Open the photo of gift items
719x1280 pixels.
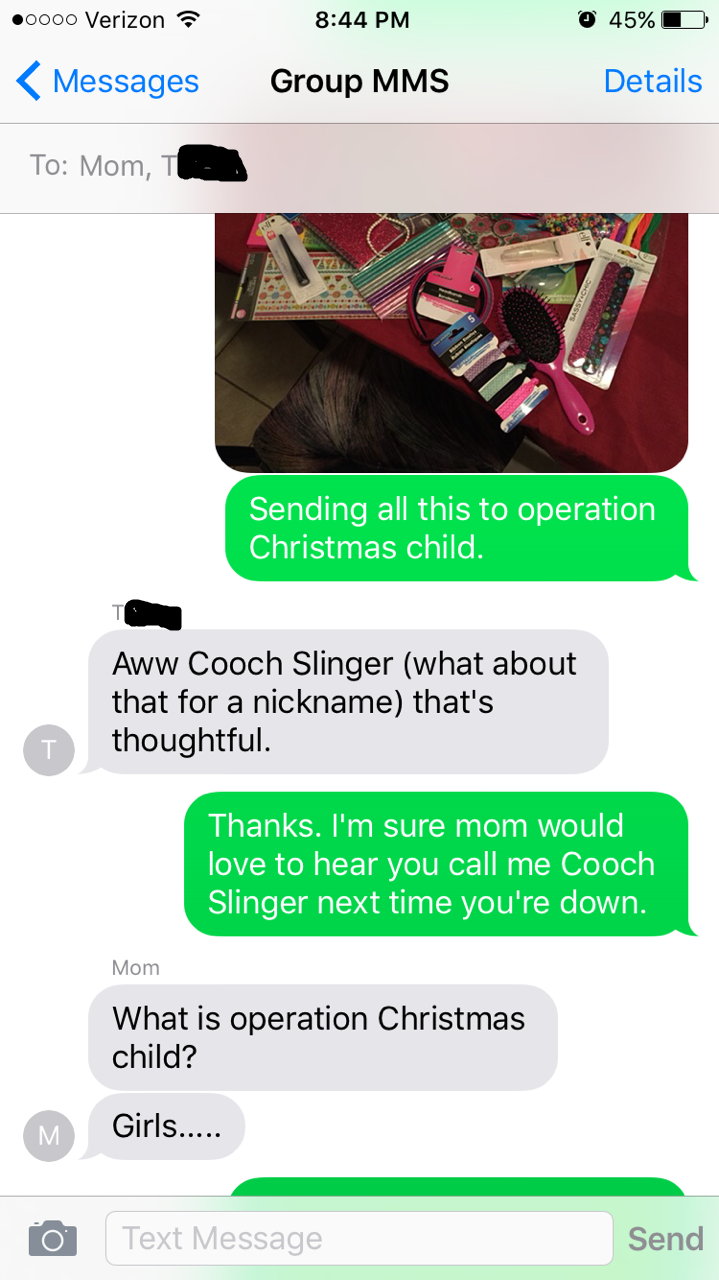pos(451,342)
